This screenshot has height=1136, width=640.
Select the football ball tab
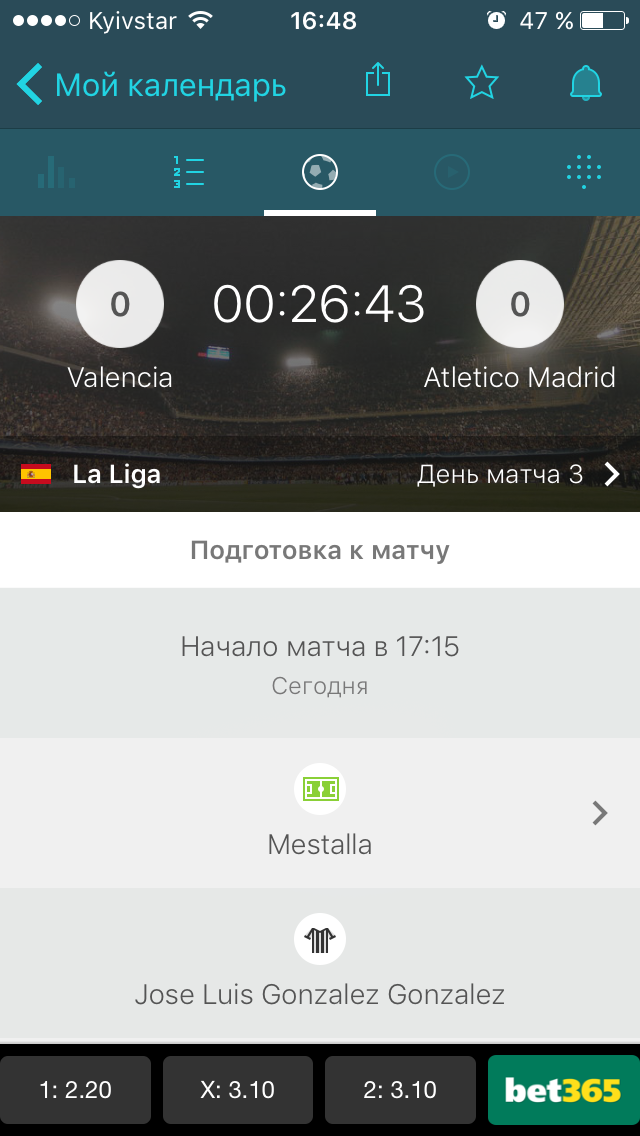click(x=320, y=172)
